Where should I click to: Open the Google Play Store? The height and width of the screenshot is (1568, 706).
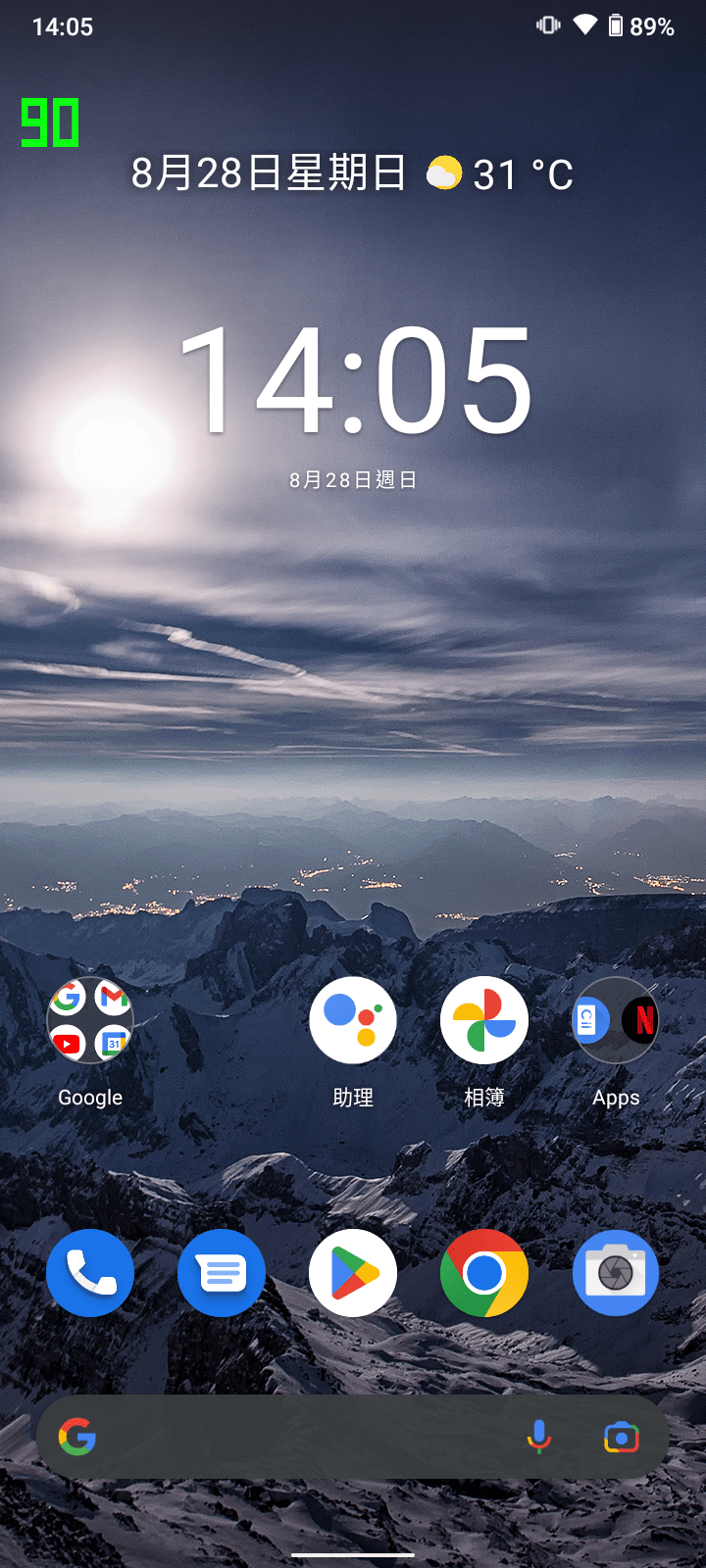(x=353, y=1272)
